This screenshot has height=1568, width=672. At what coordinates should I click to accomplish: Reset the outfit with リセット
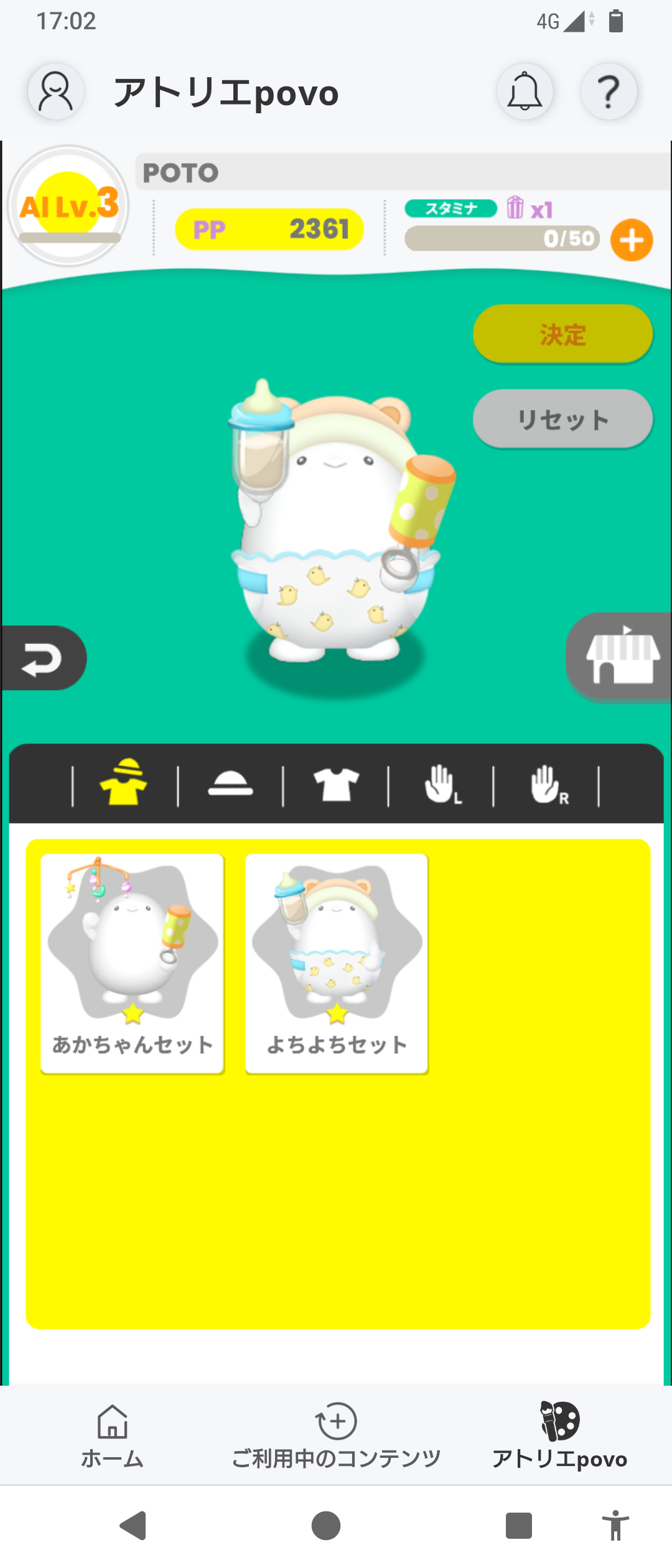(x=562, y=419)
